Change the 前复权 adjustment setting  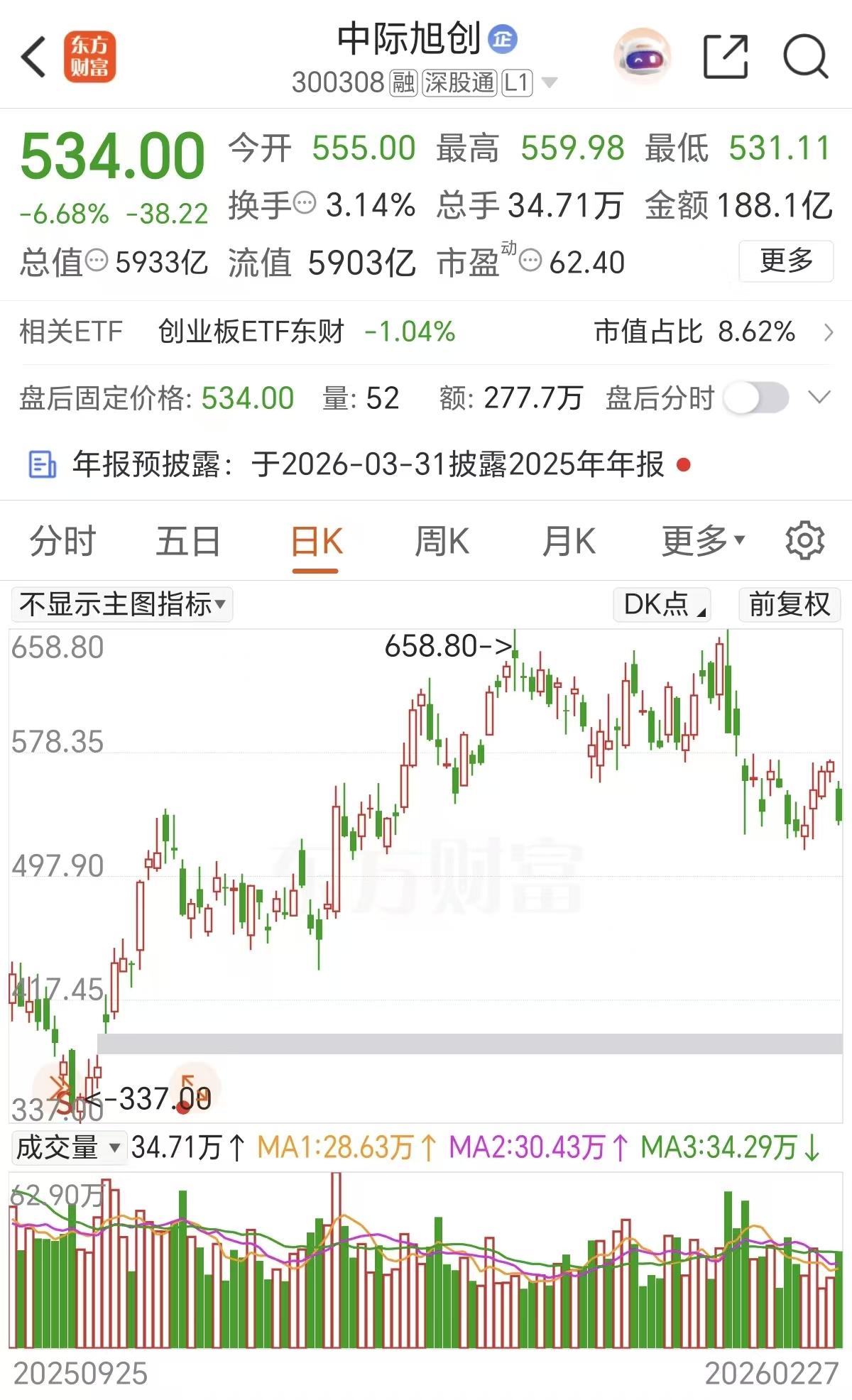(x=789, y=605)
